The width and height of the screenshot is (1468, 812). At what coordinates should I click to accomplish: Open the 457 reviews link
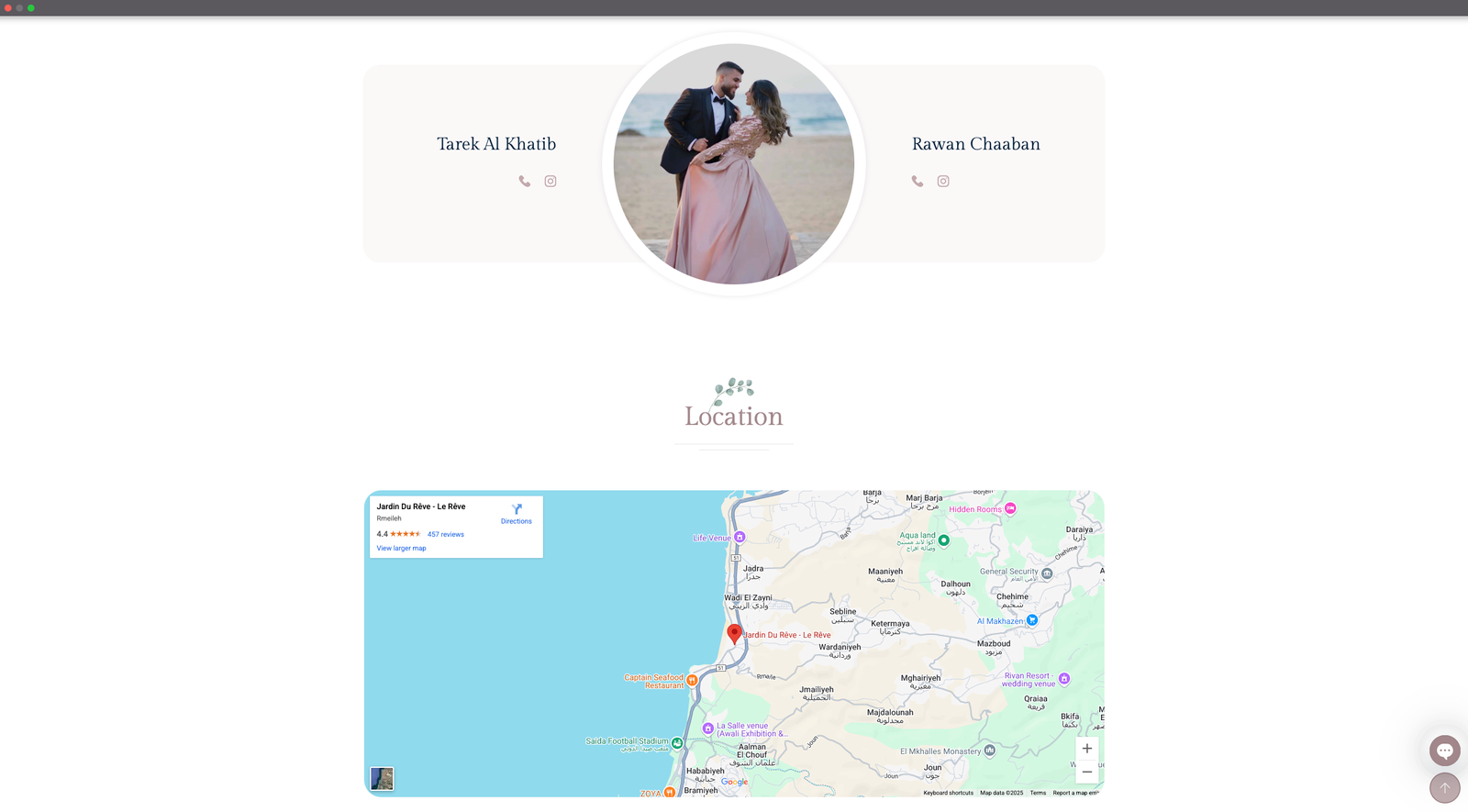(445, 534)
